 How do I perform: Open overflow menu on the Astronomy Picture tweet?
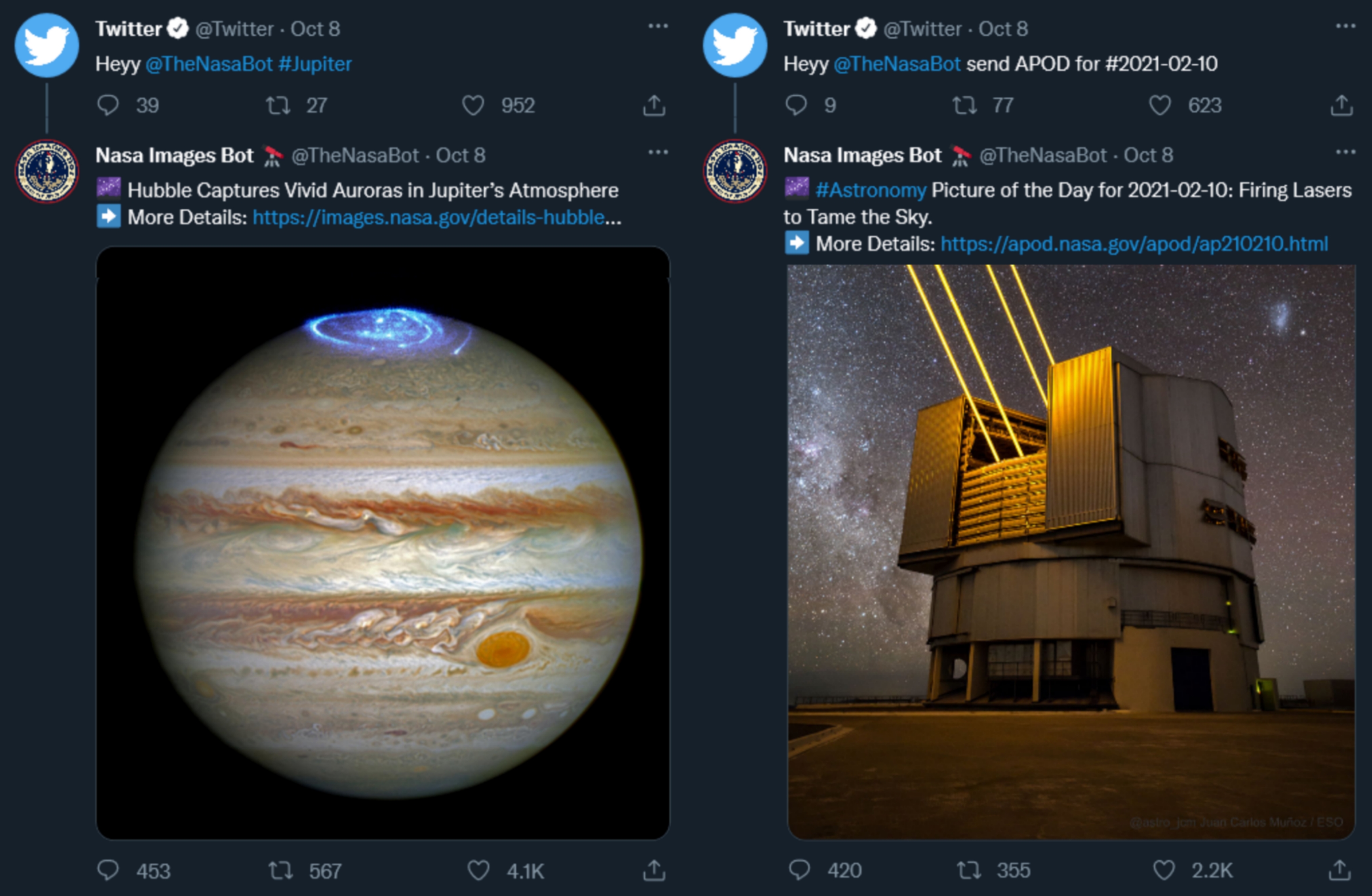(1345, 152)
